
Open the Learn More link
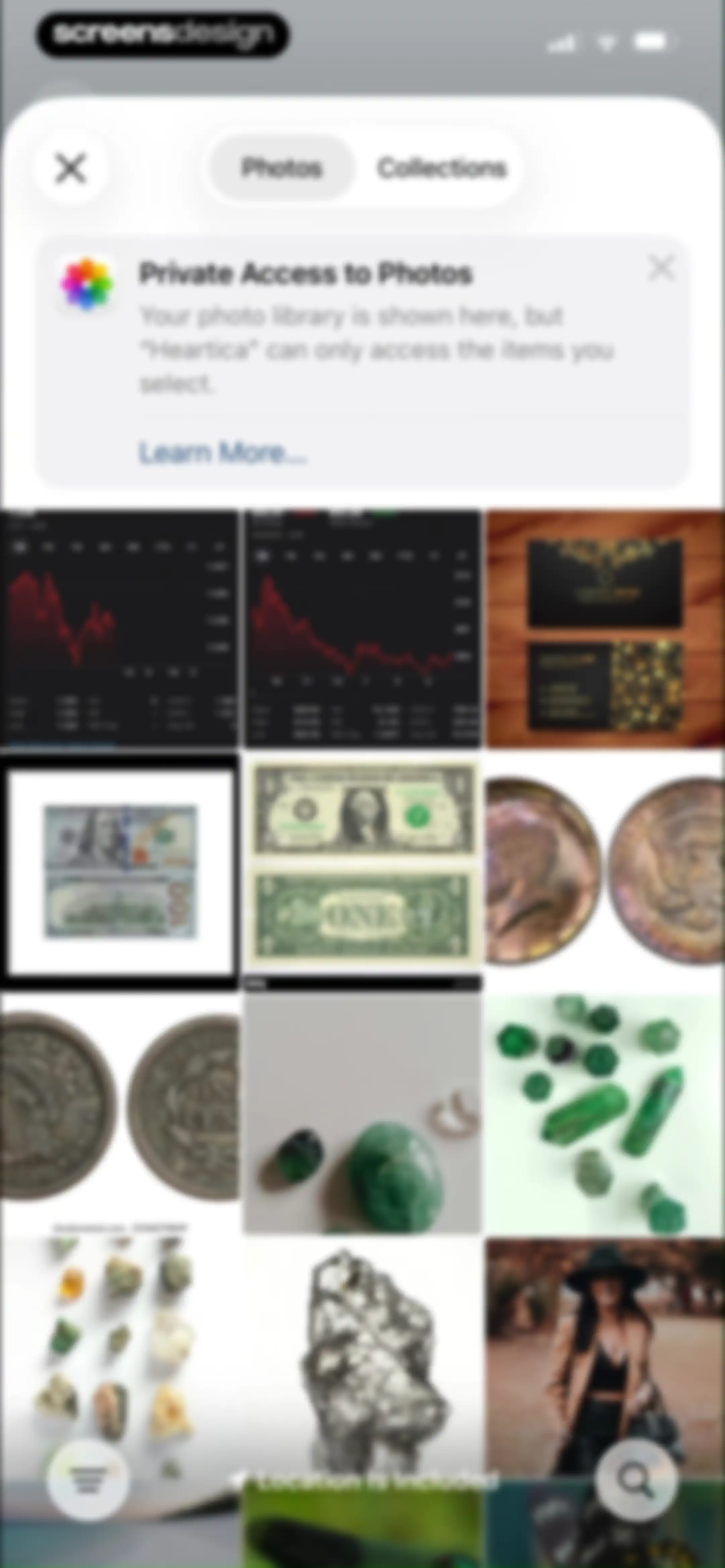click(x=222, y=453)
